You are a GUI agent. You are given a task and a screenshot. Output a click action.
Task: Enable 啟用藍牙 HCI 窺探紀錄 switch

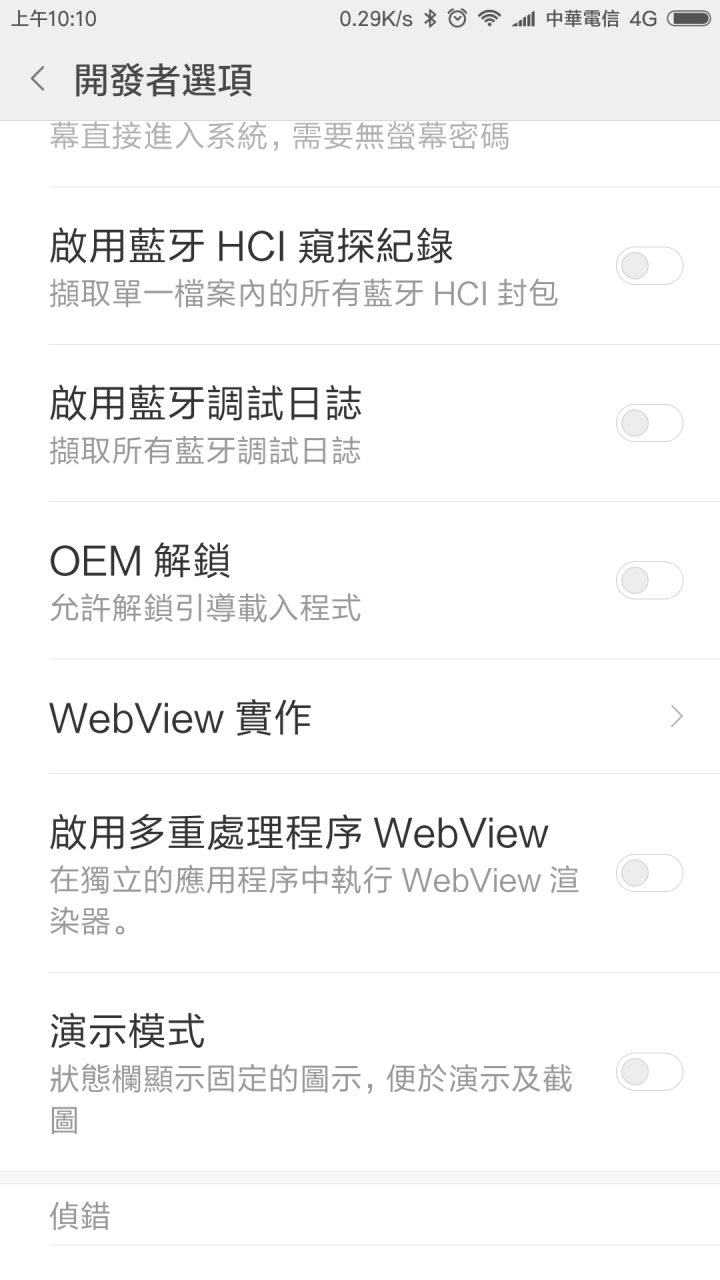point(649,266)
